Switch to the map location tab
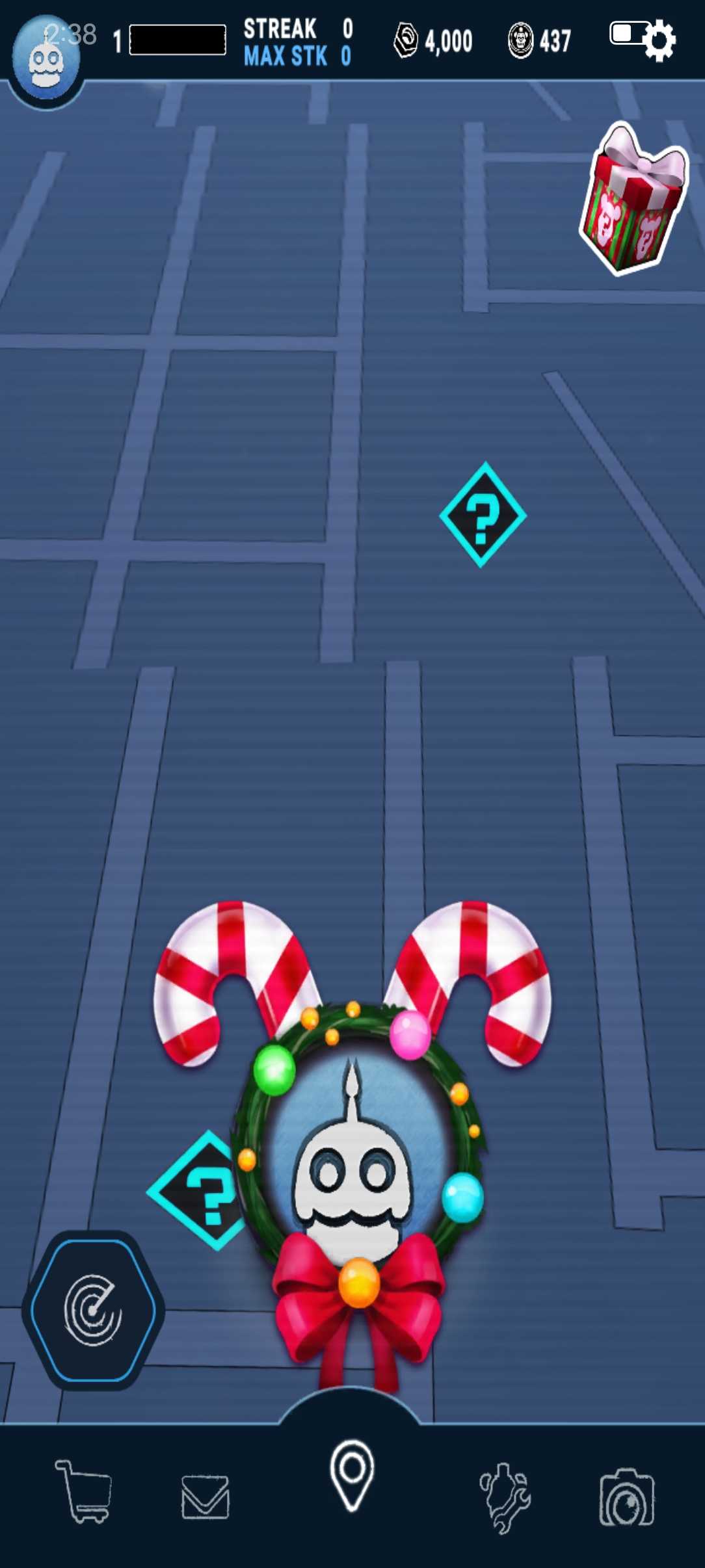 tap(352, 1476)
